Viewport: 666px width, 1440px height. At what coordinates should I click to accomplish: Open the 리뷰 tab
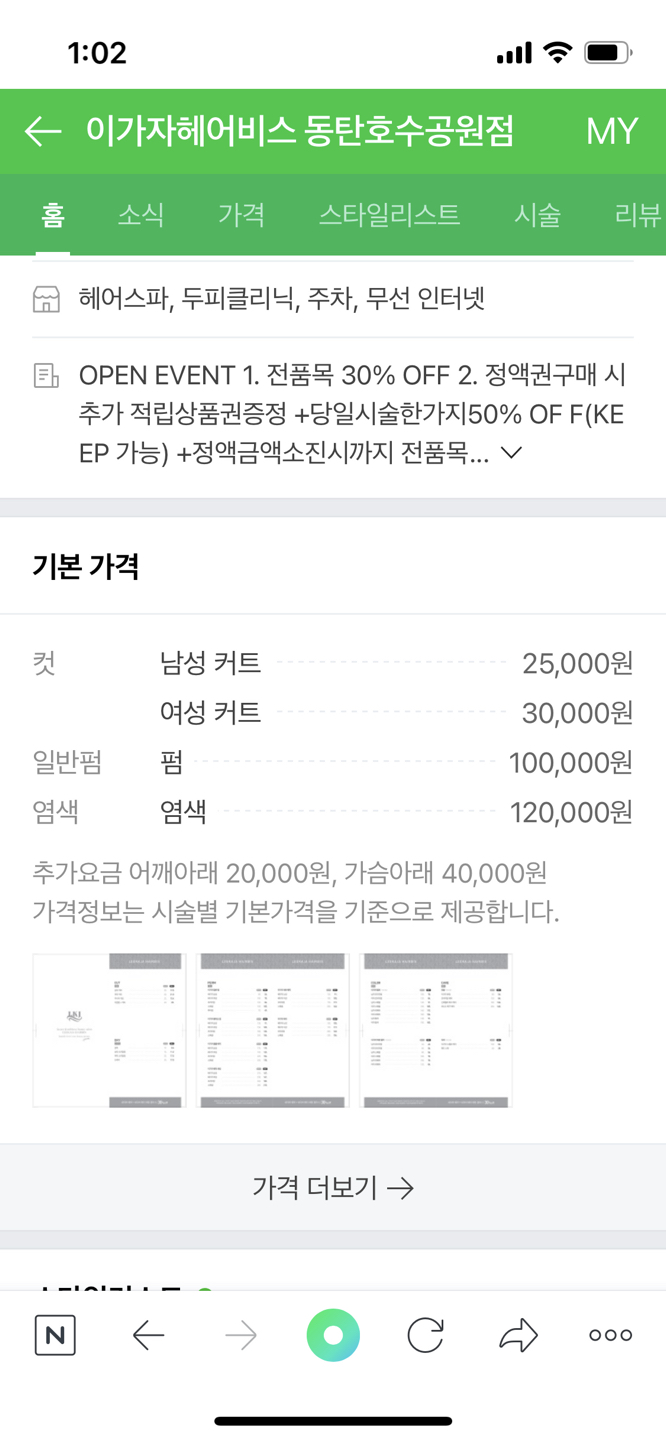tap(638, 214)
